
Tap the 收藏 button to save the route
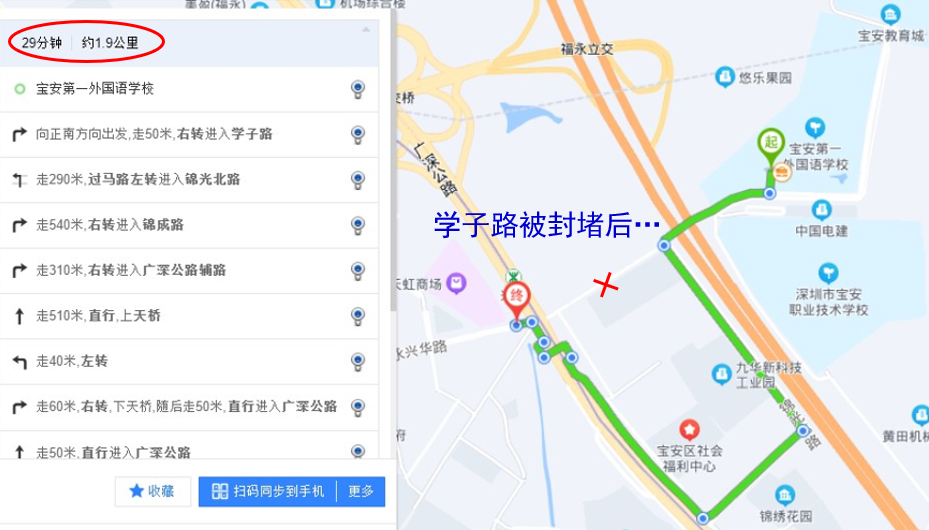pos(152,491)
